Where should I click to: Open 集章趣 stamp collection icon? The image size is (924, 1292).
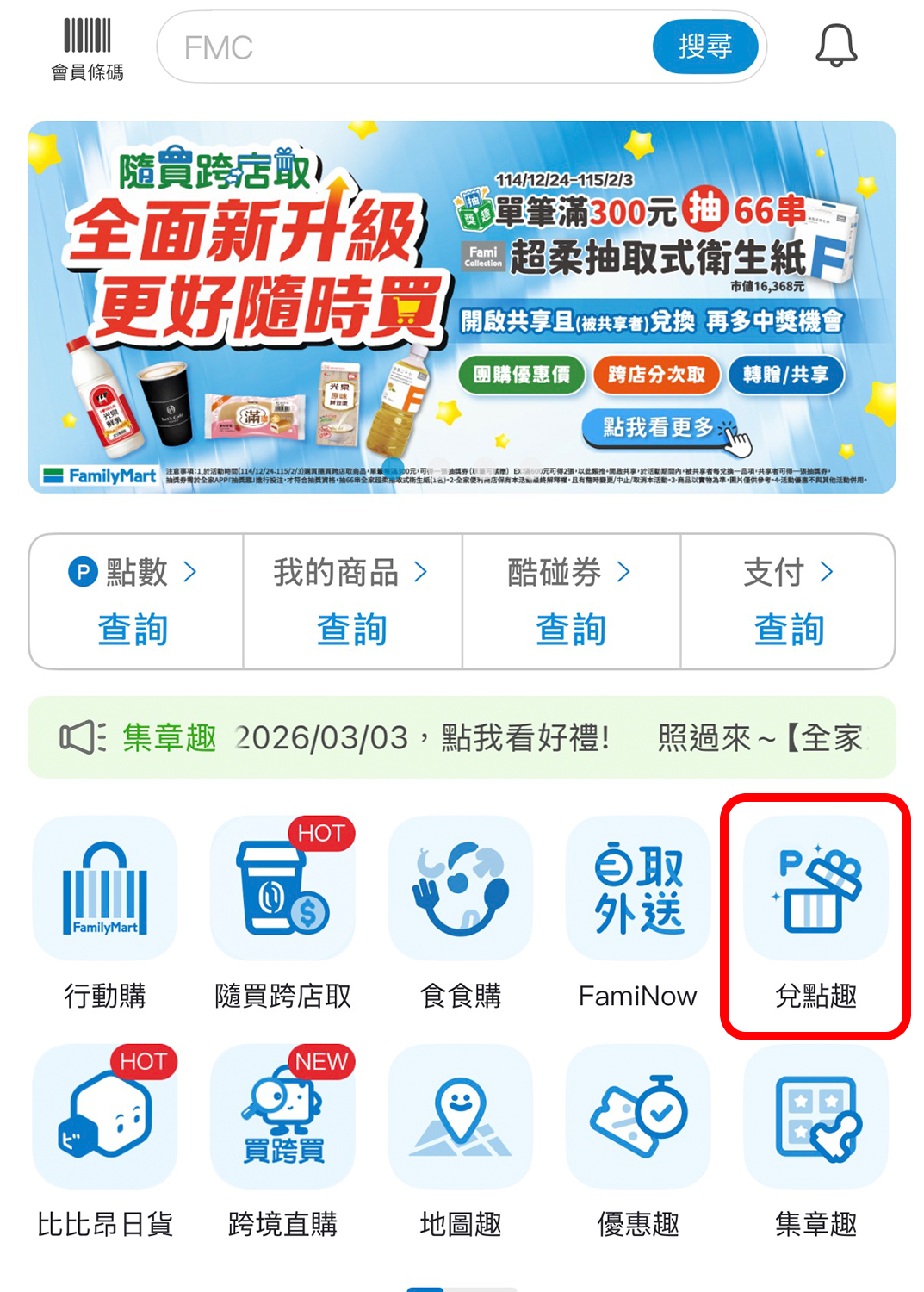pos(815,1141)
